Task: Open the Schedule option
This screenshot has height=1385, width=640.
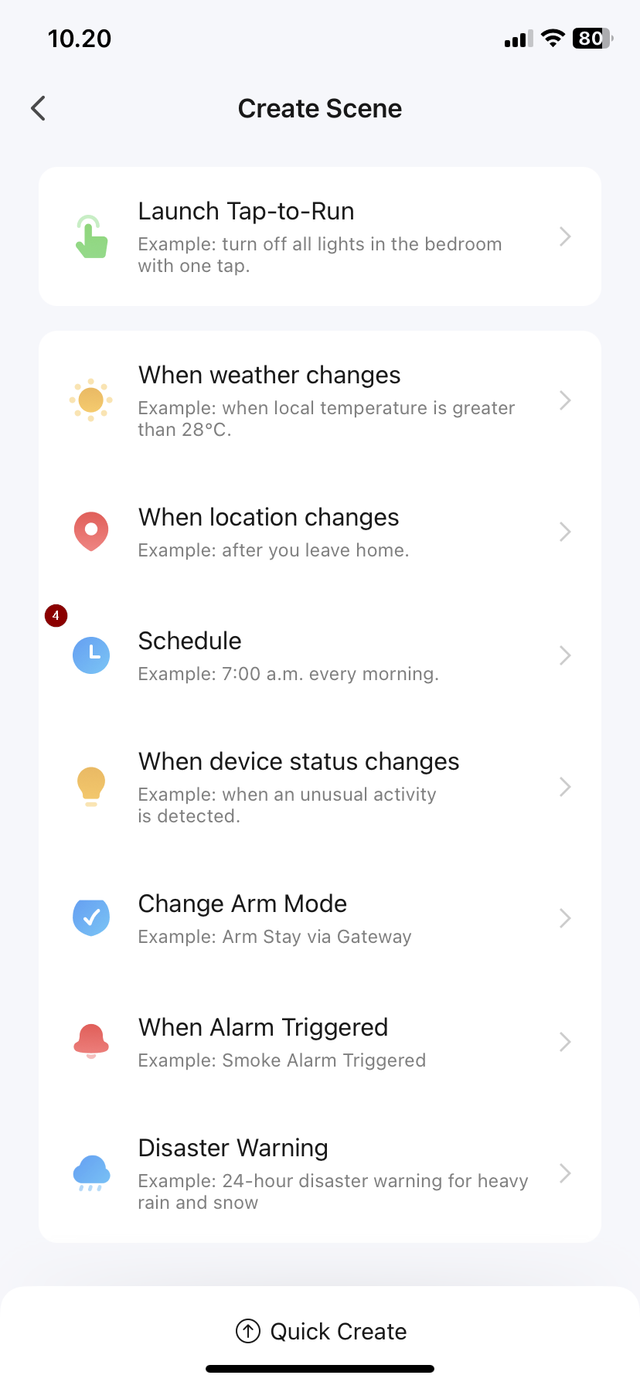Action: point(320,655)
